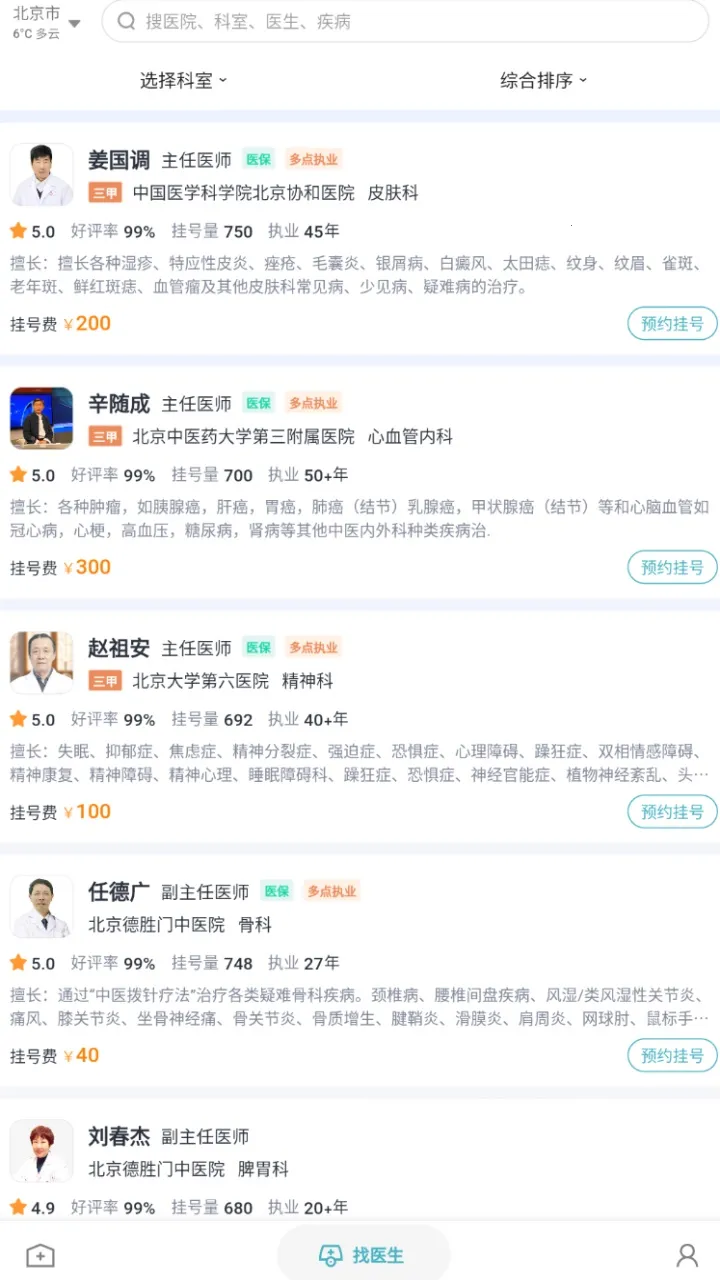
Task: Open the profile tab
Action: point(686,1255)
